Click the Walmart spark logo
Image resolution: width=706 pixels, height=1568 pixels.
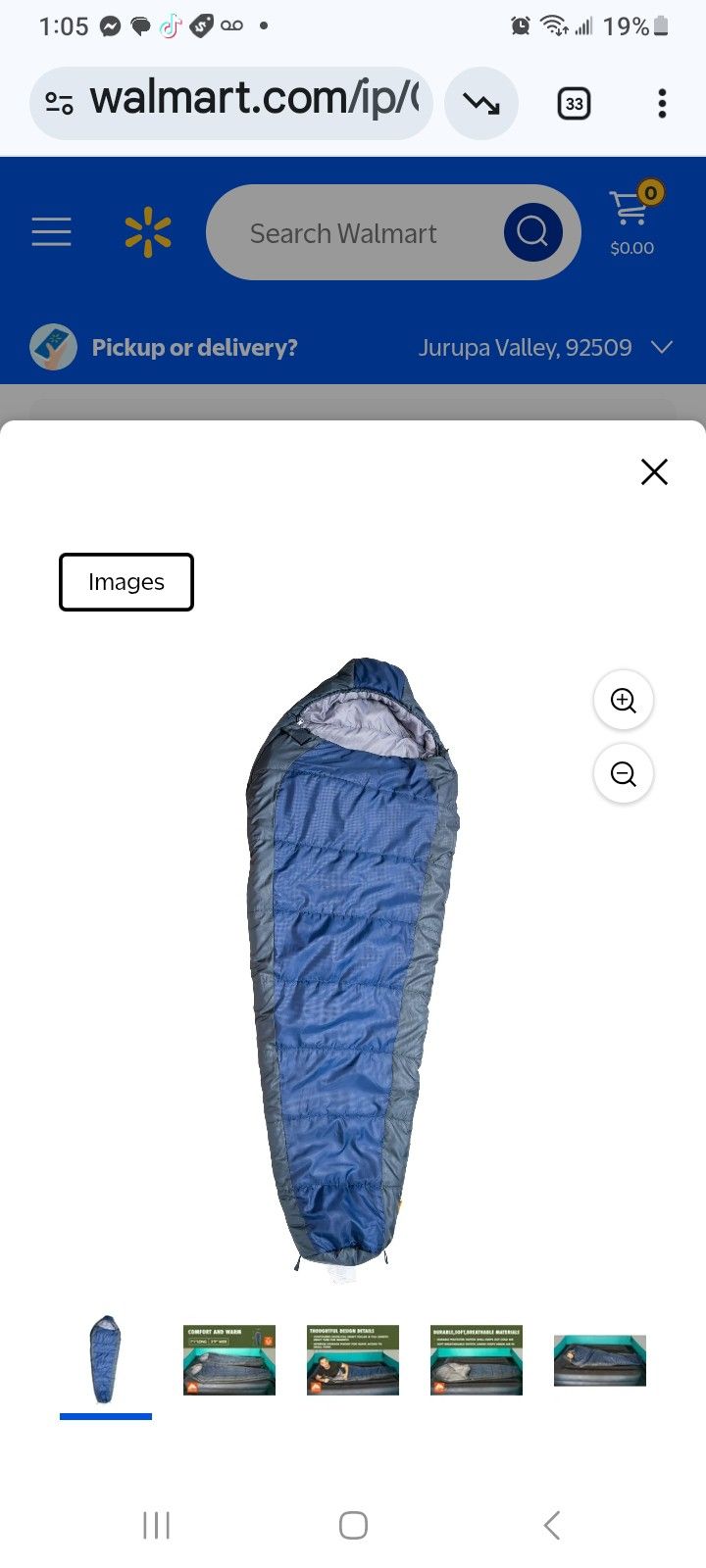(x=147, y=232)
